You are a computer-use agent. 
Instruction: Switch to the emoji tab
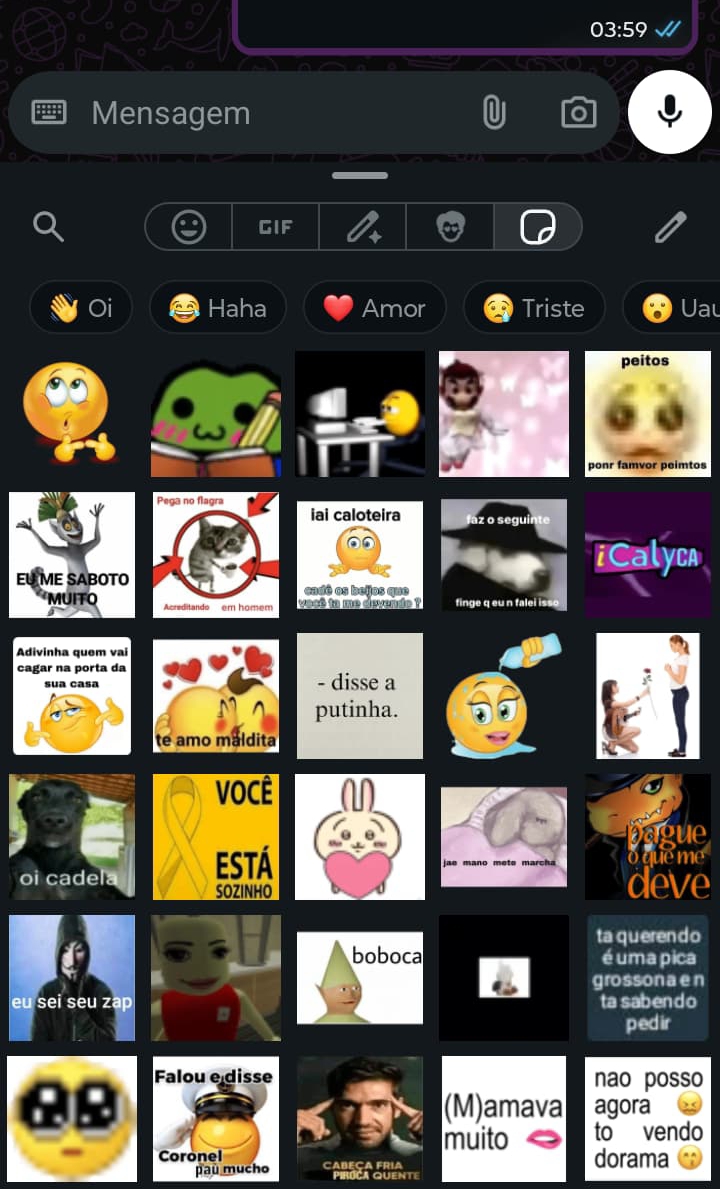(188, 227)
